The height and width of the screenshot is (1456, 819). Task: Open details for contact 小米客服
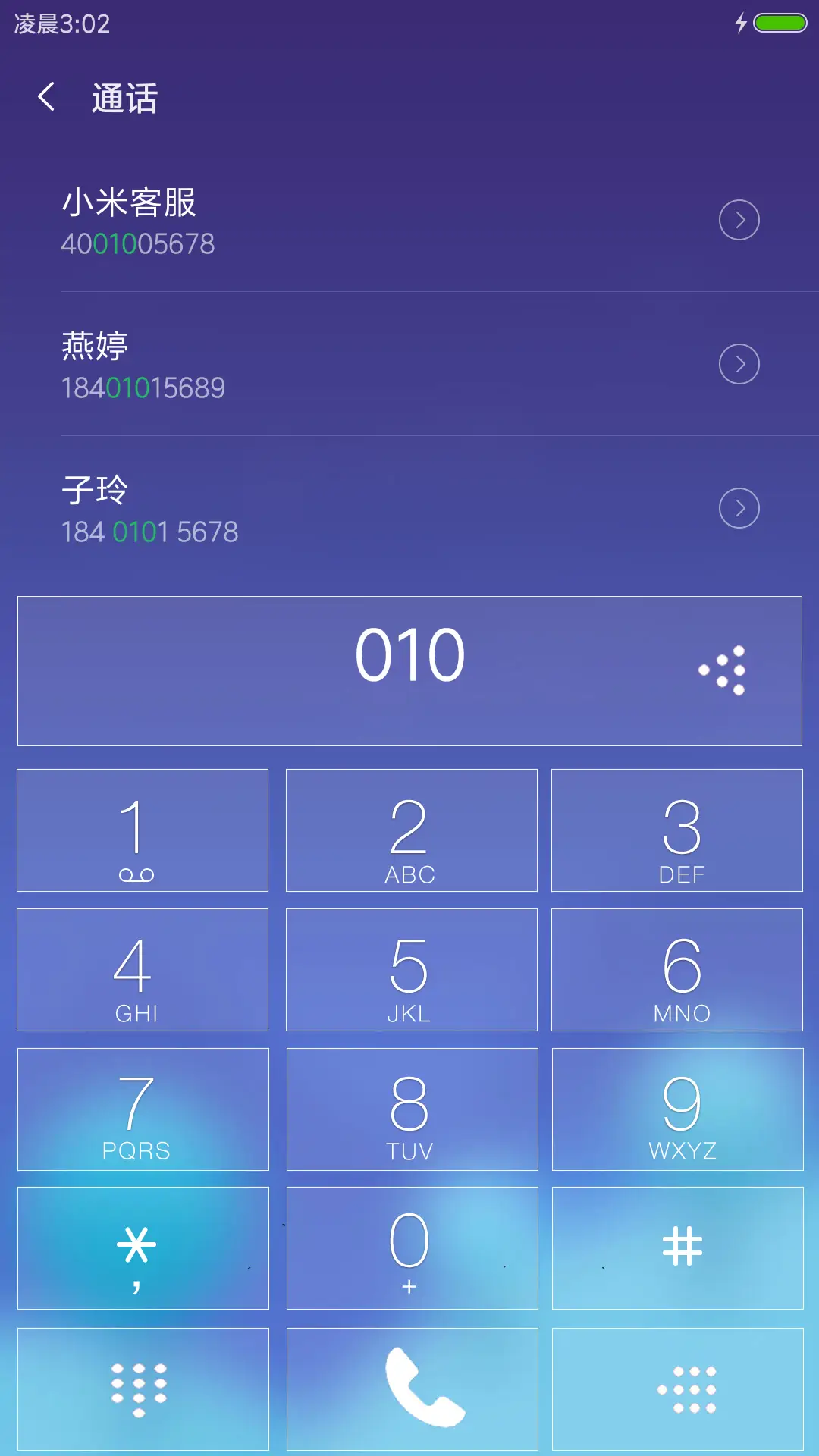point(738,219)
